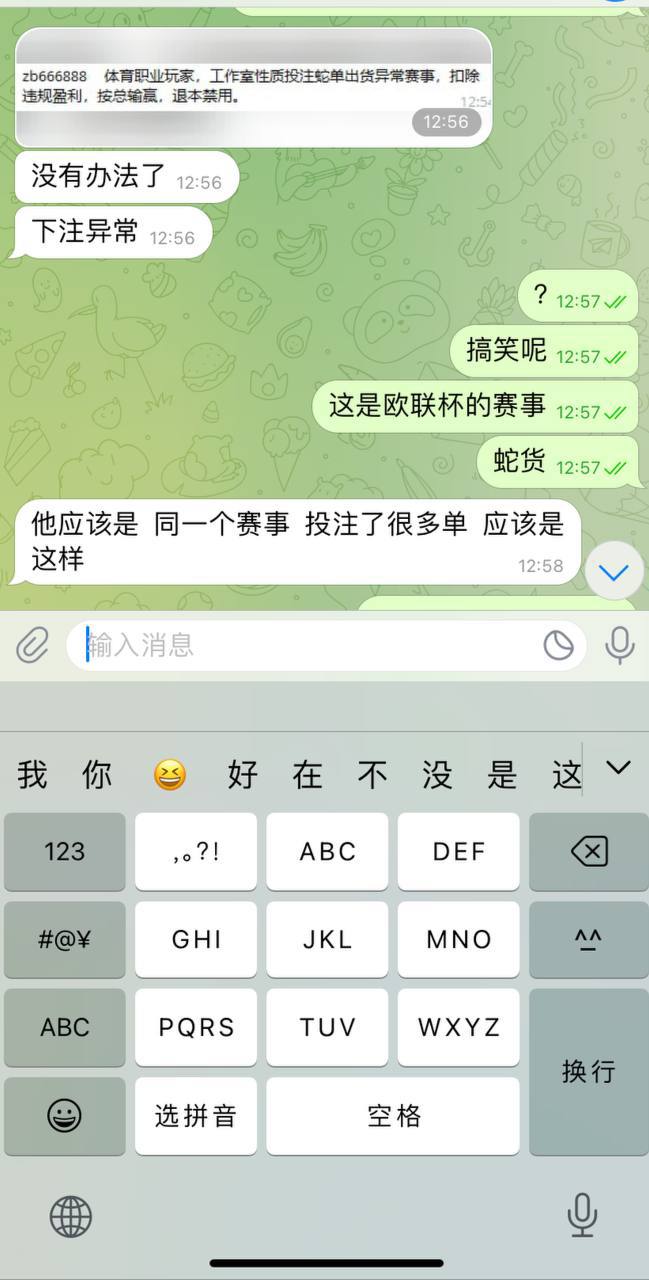Start keyboard dictation microphone
Image resolution: width=649 pixels, height=1280 pixels.
(x=581, y=1216)
